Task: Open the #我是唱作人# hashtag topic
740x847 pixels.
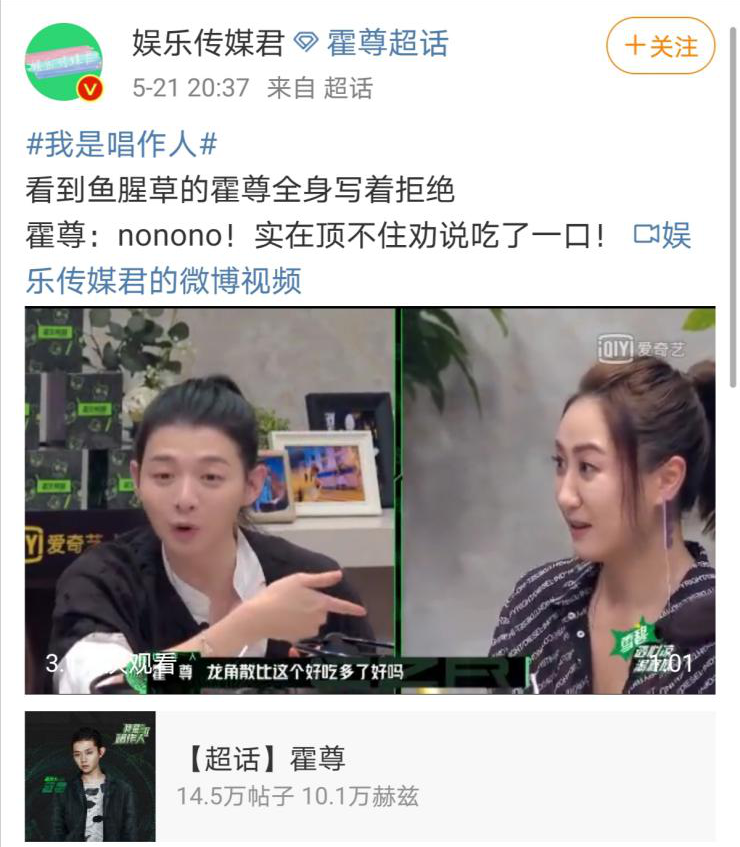Action: click(122, 144)
